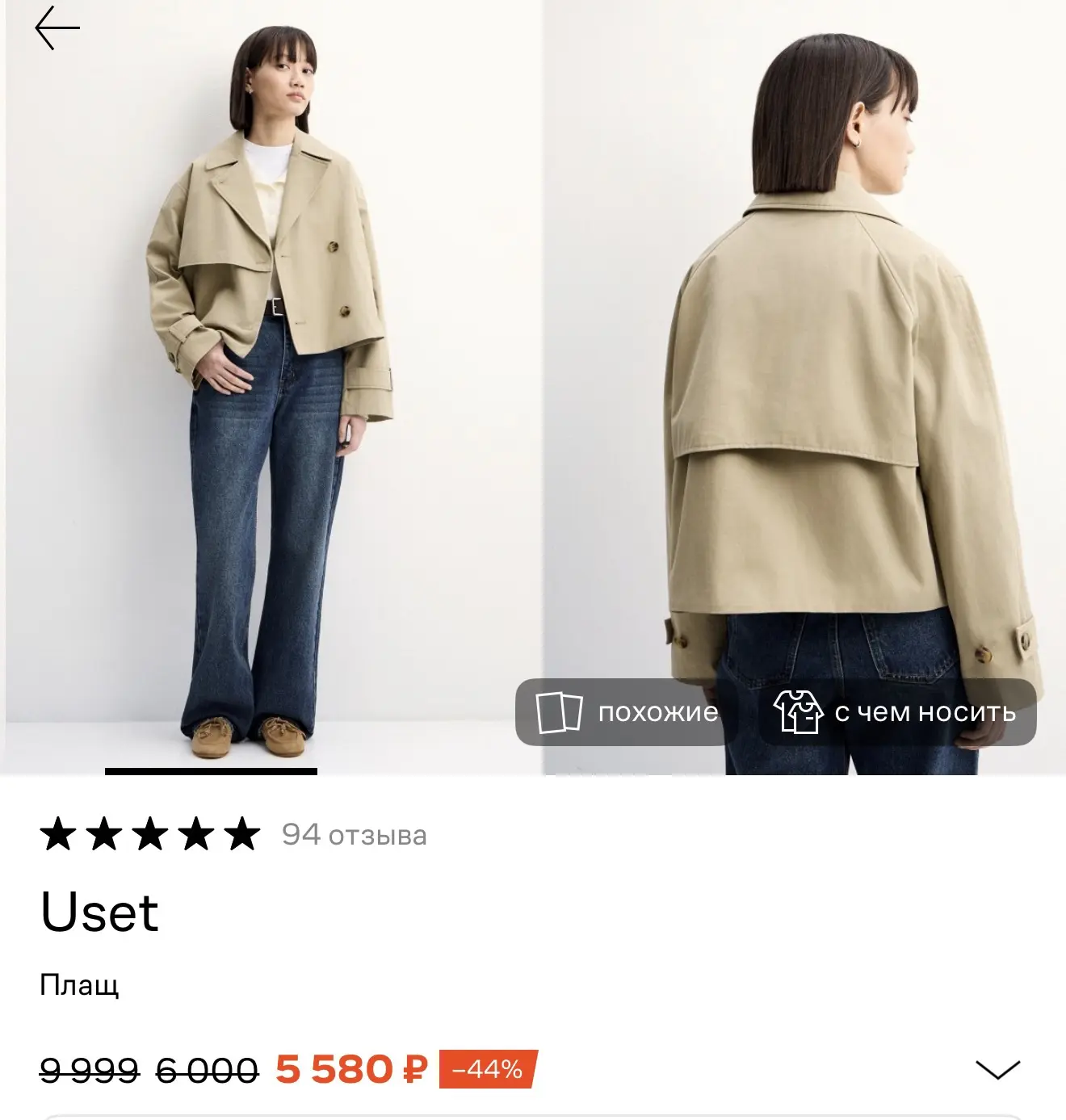Go back using the arrow icon
The height and width of the screenshot is (1120, 1066).
point(57,28)
